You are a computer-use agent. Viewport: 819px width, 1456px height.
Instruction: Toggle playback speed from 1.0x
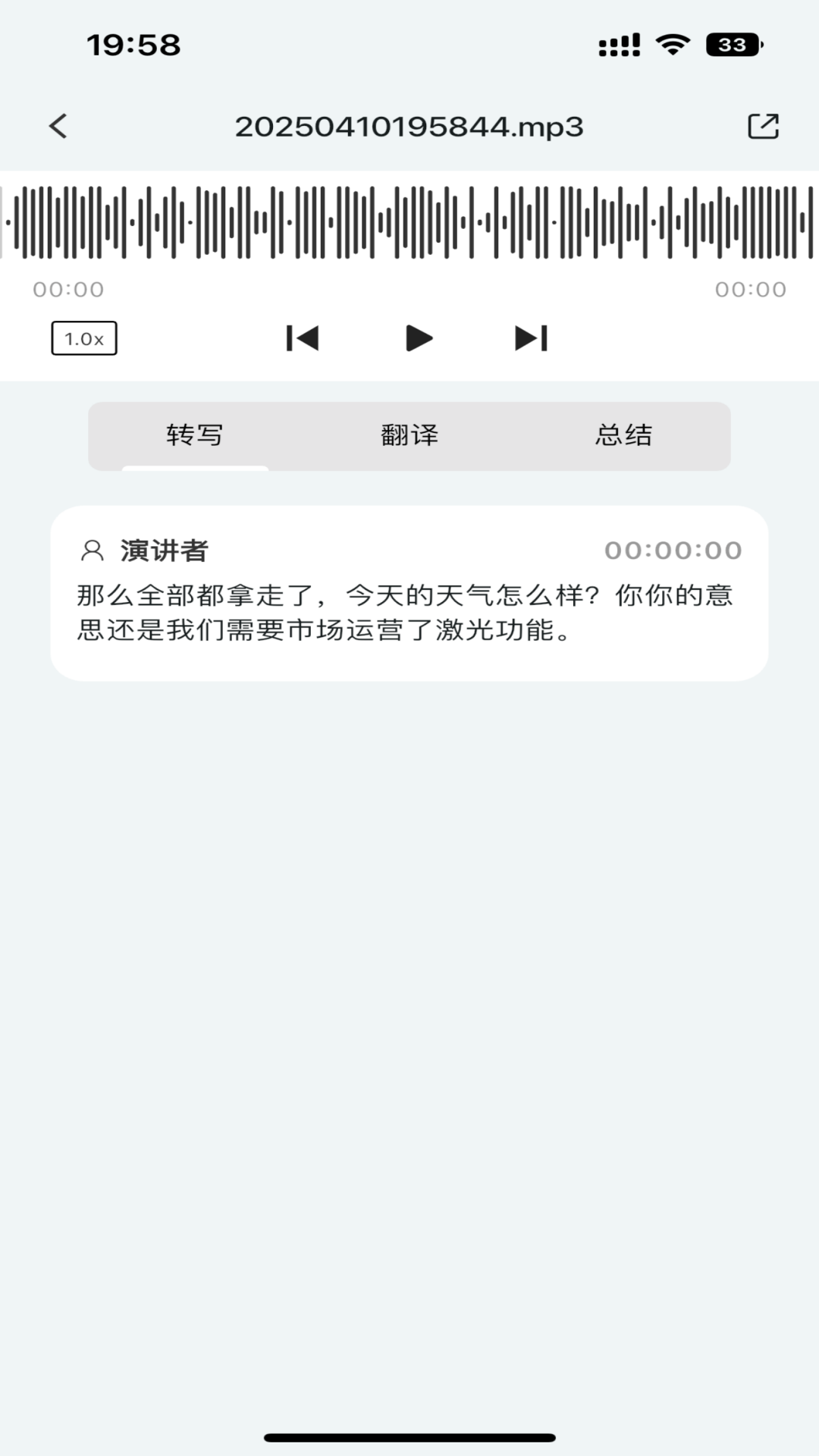[x=83, y=338]
